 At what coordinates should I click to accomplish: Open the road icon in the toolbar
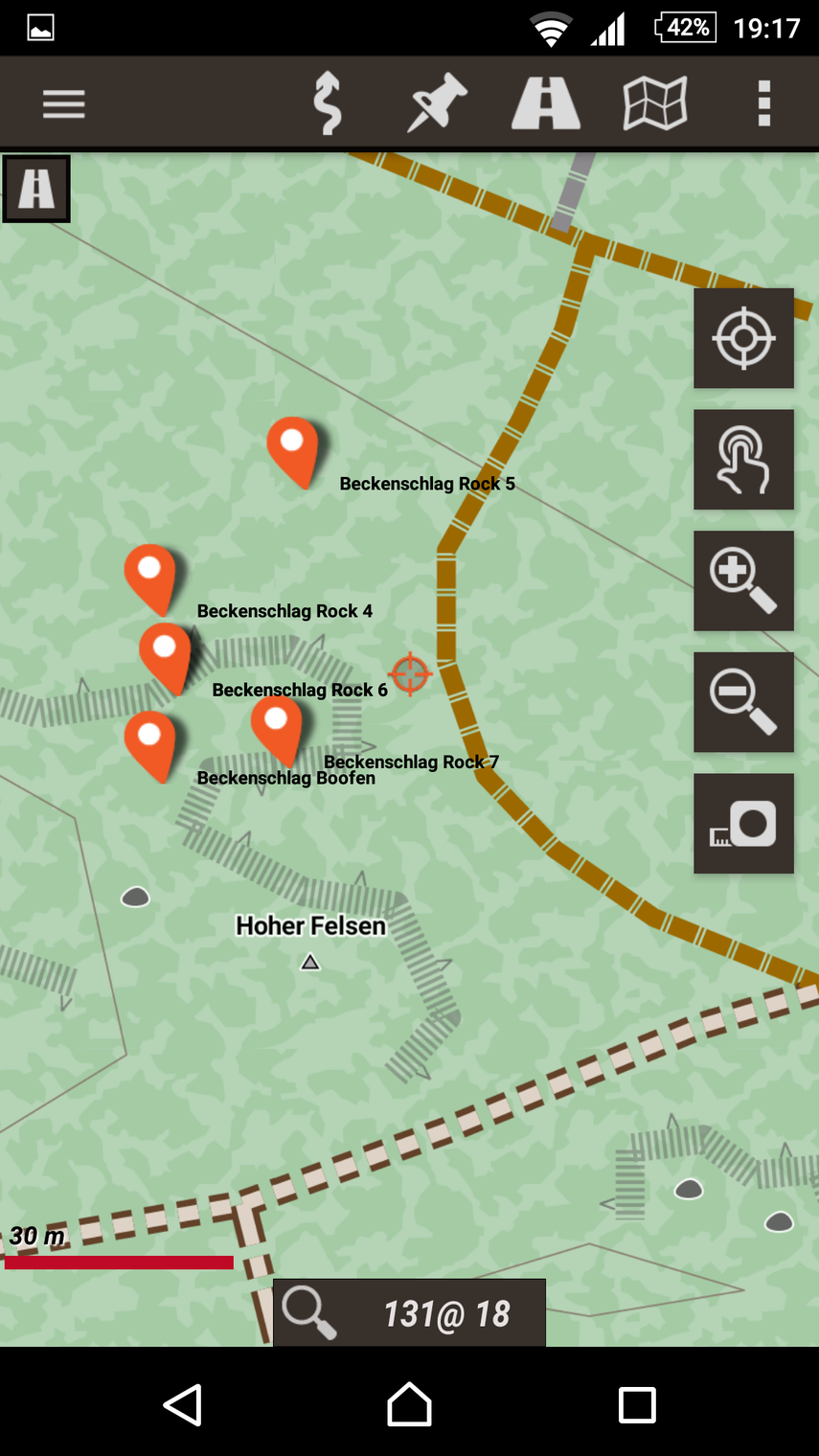[x=546, y=103]
